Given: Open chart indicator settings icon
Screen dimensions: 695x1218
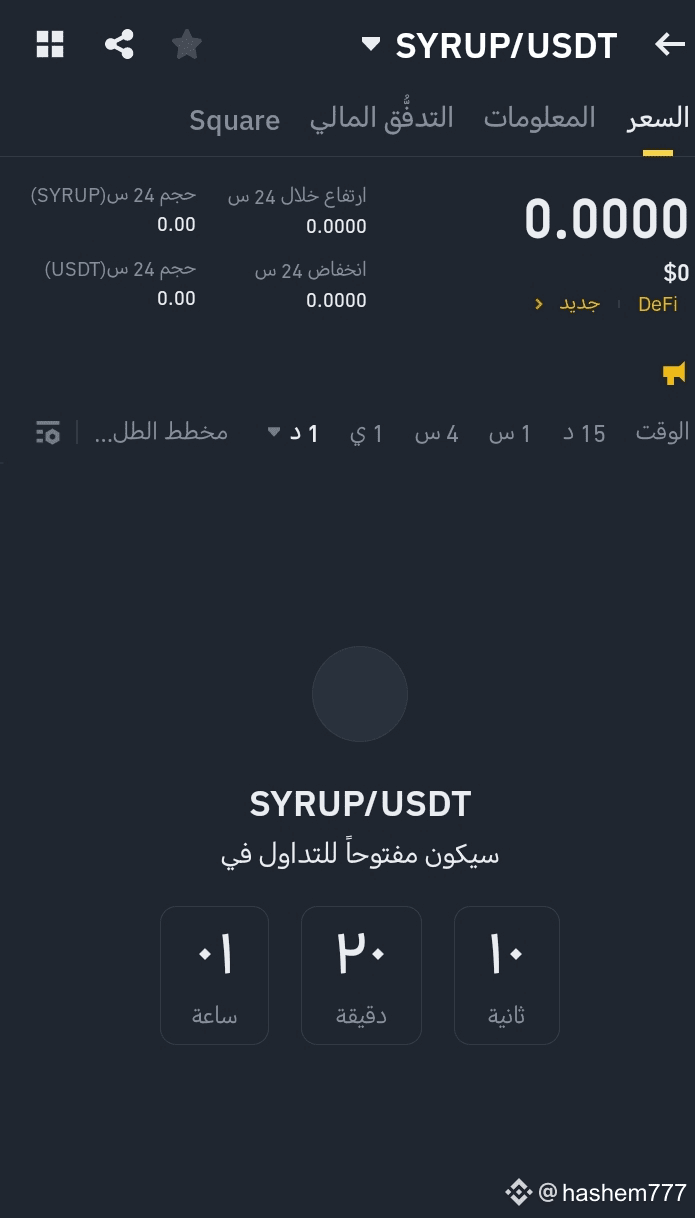Looking at the screenshot, I should (x=48, y=433).
